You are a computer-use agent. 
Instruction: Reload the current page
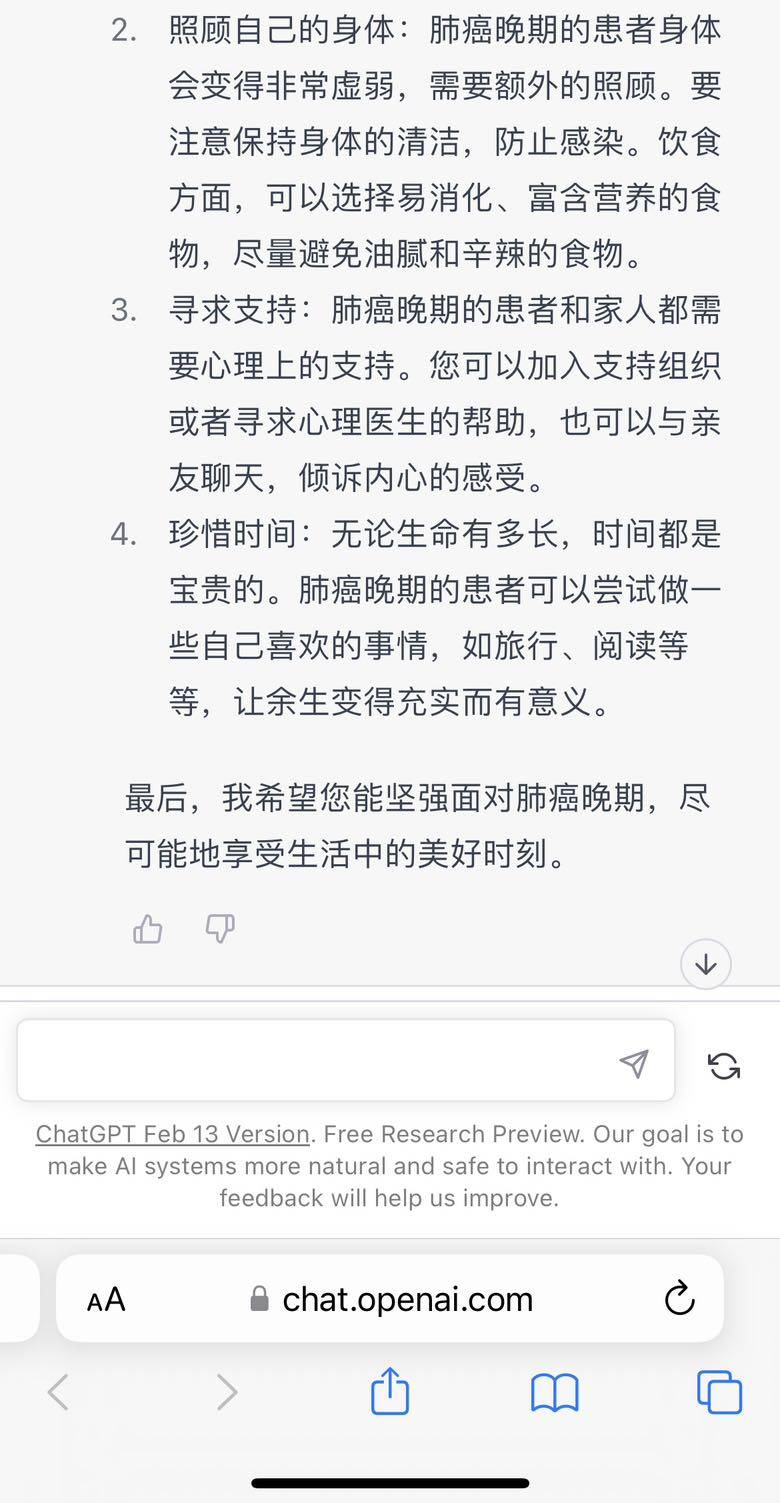point(679,1298)
